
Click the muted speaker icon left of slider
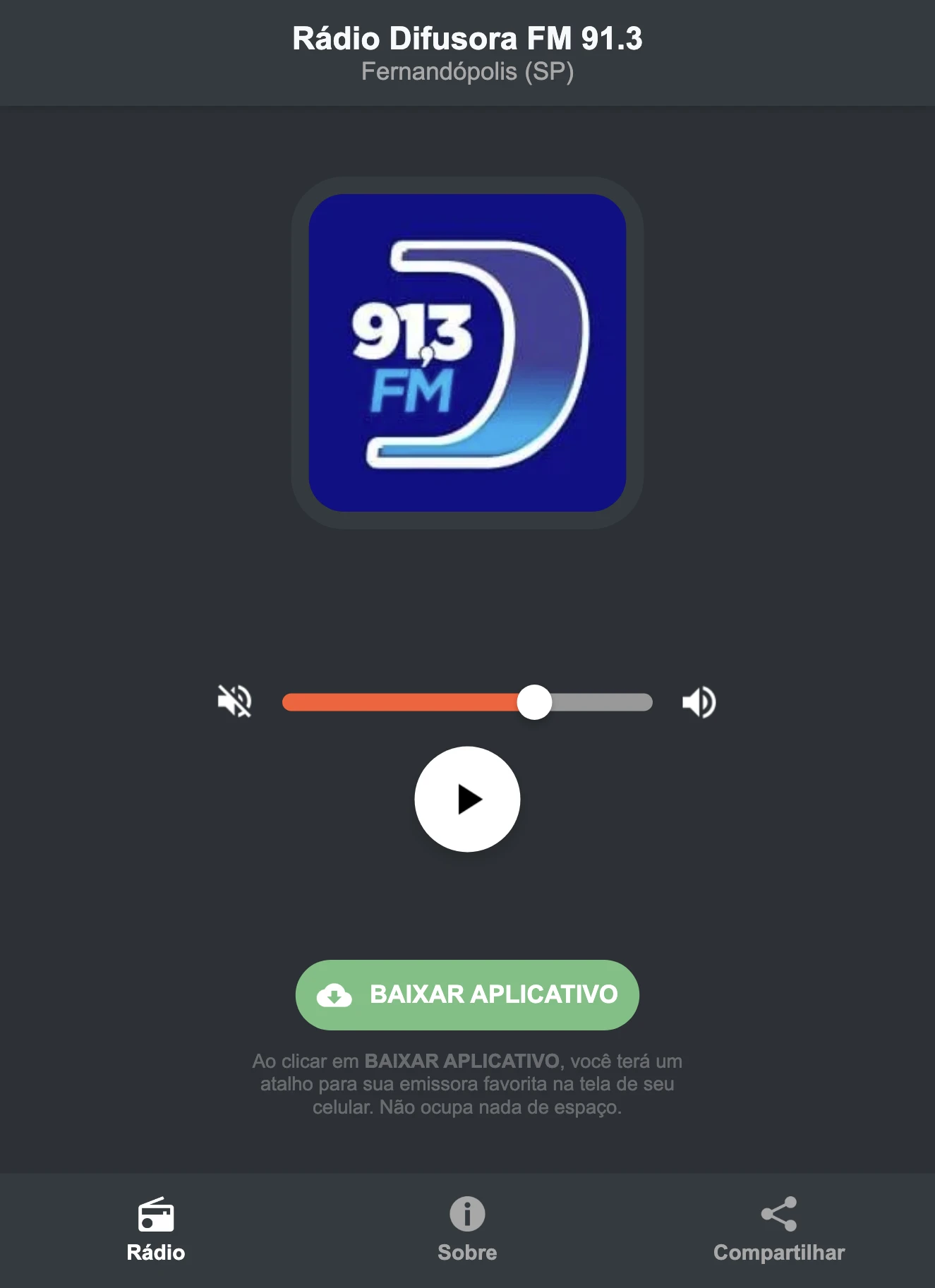click(234, 701)
